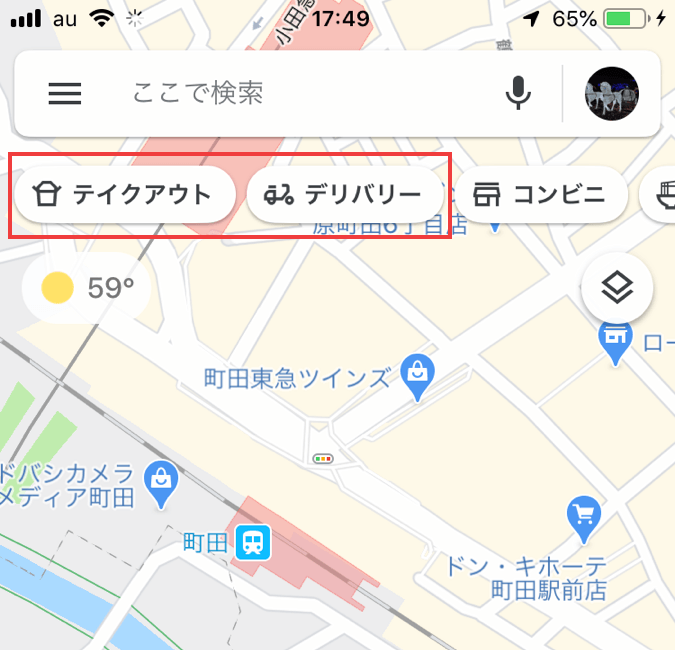Viewport: 675px width, 650px height.
Task: Open the 町田 station marker
Action: click(x=253, y=543)
